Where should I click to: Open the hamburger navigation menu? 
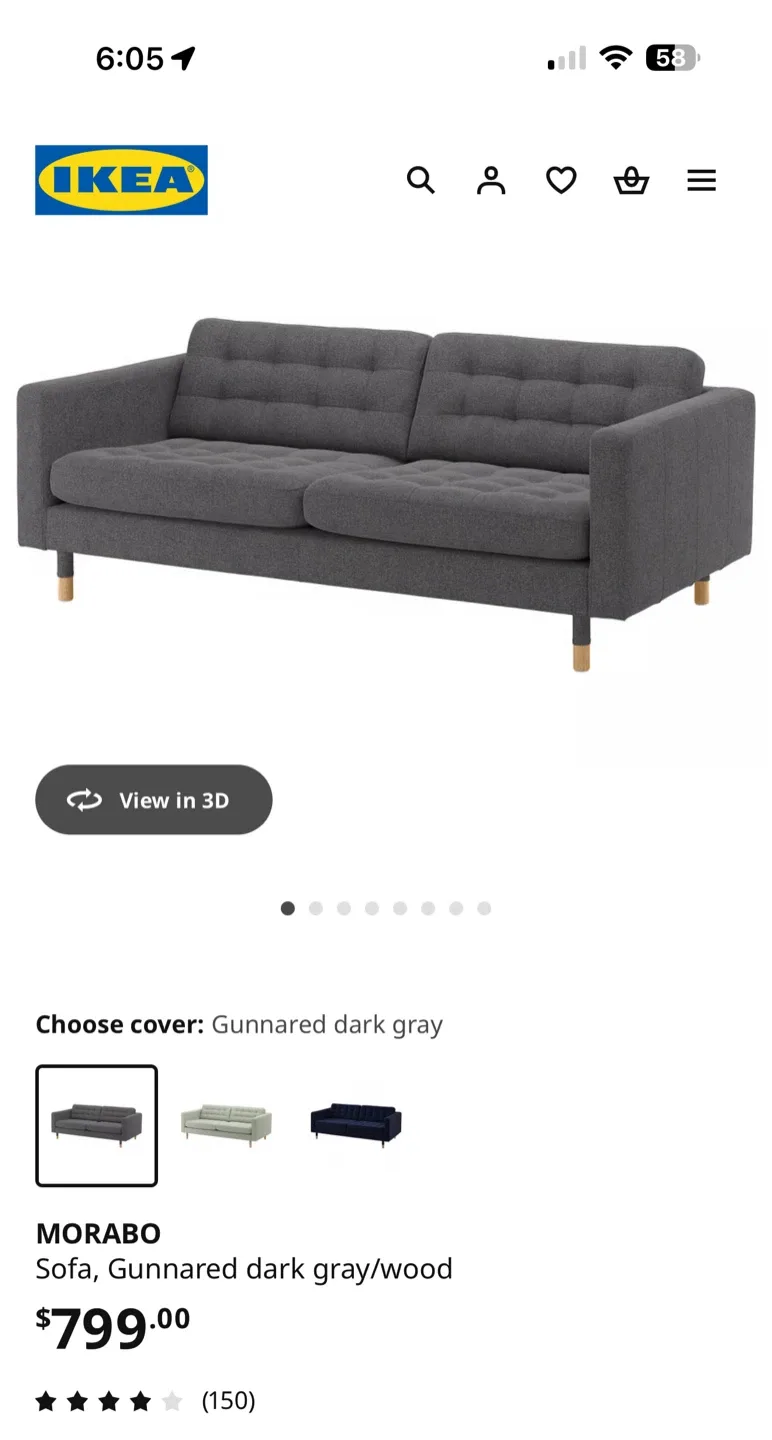point(702,181)
